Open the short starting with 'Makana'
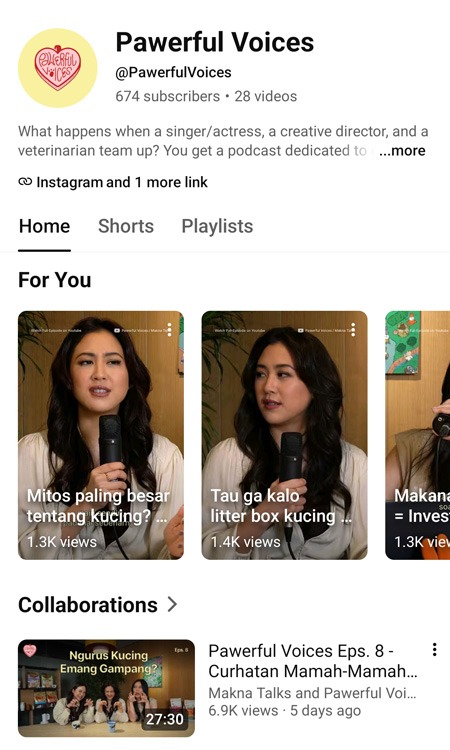Screen dimensions: 450x750 coord(417,435)
